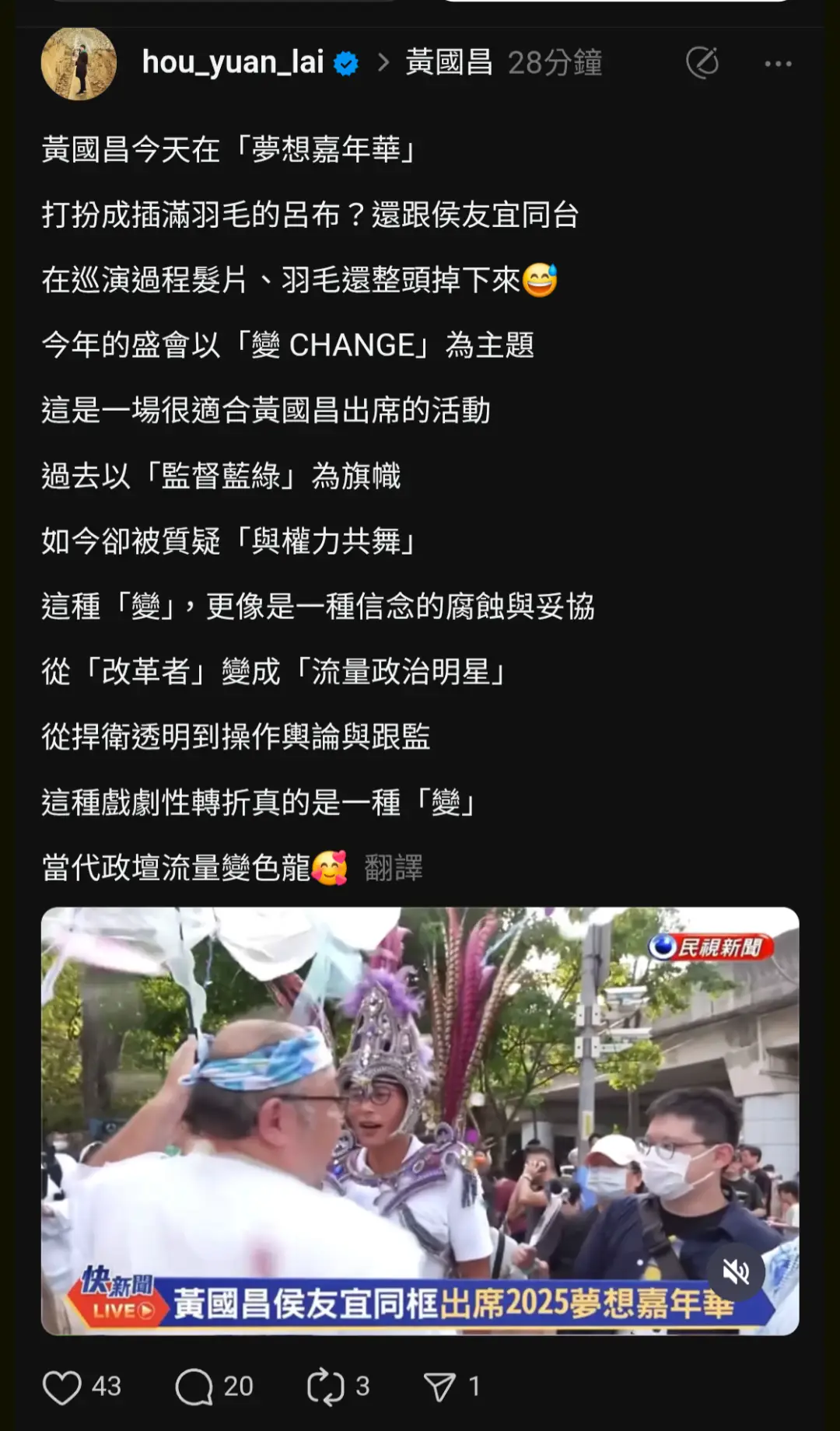Screen dimensions: 840x1431
Task: Share the post via paper plane icon
Action: [x=439, y=1387]
